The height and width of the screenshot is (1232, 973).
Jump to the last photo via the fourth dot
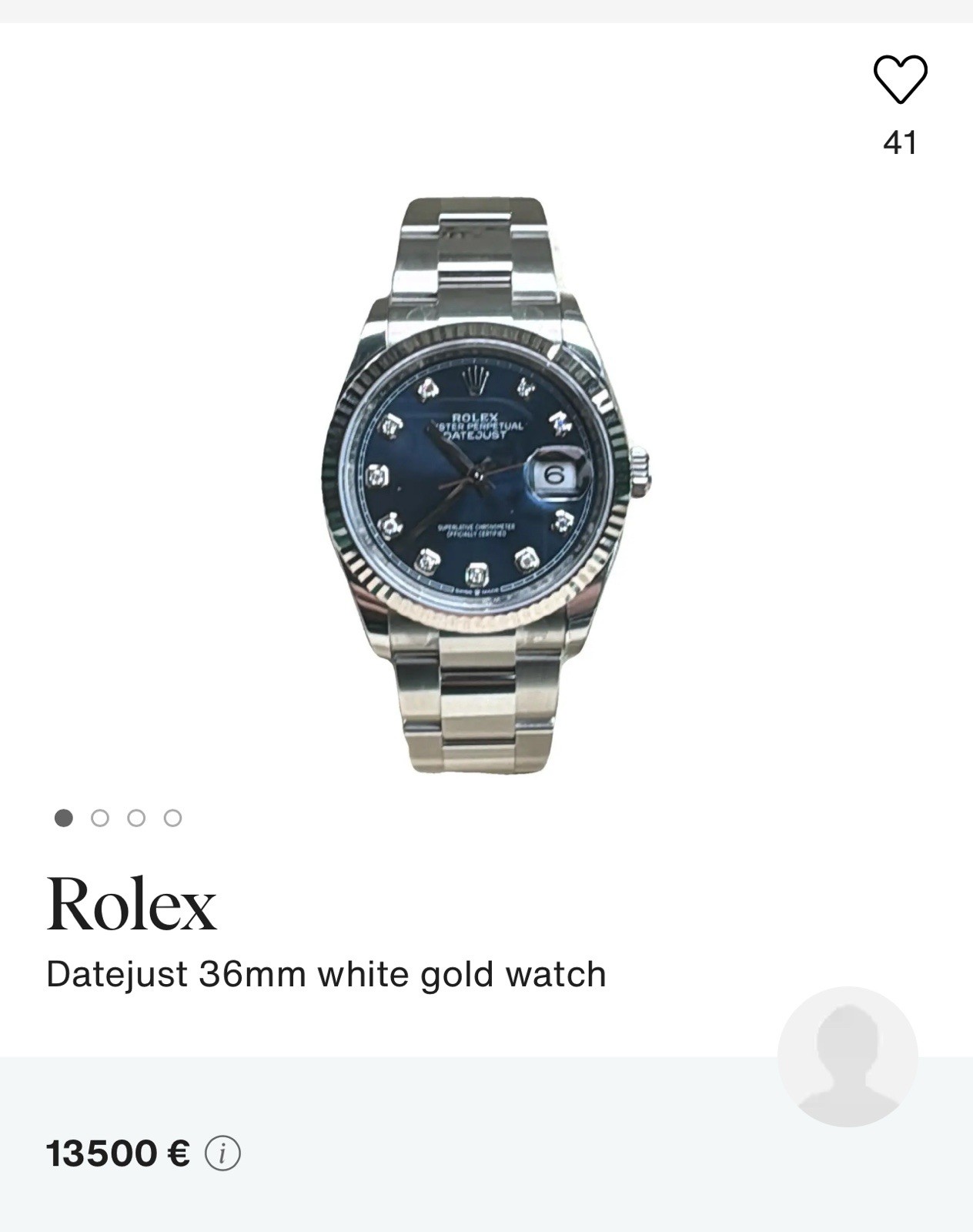(171, 819)
